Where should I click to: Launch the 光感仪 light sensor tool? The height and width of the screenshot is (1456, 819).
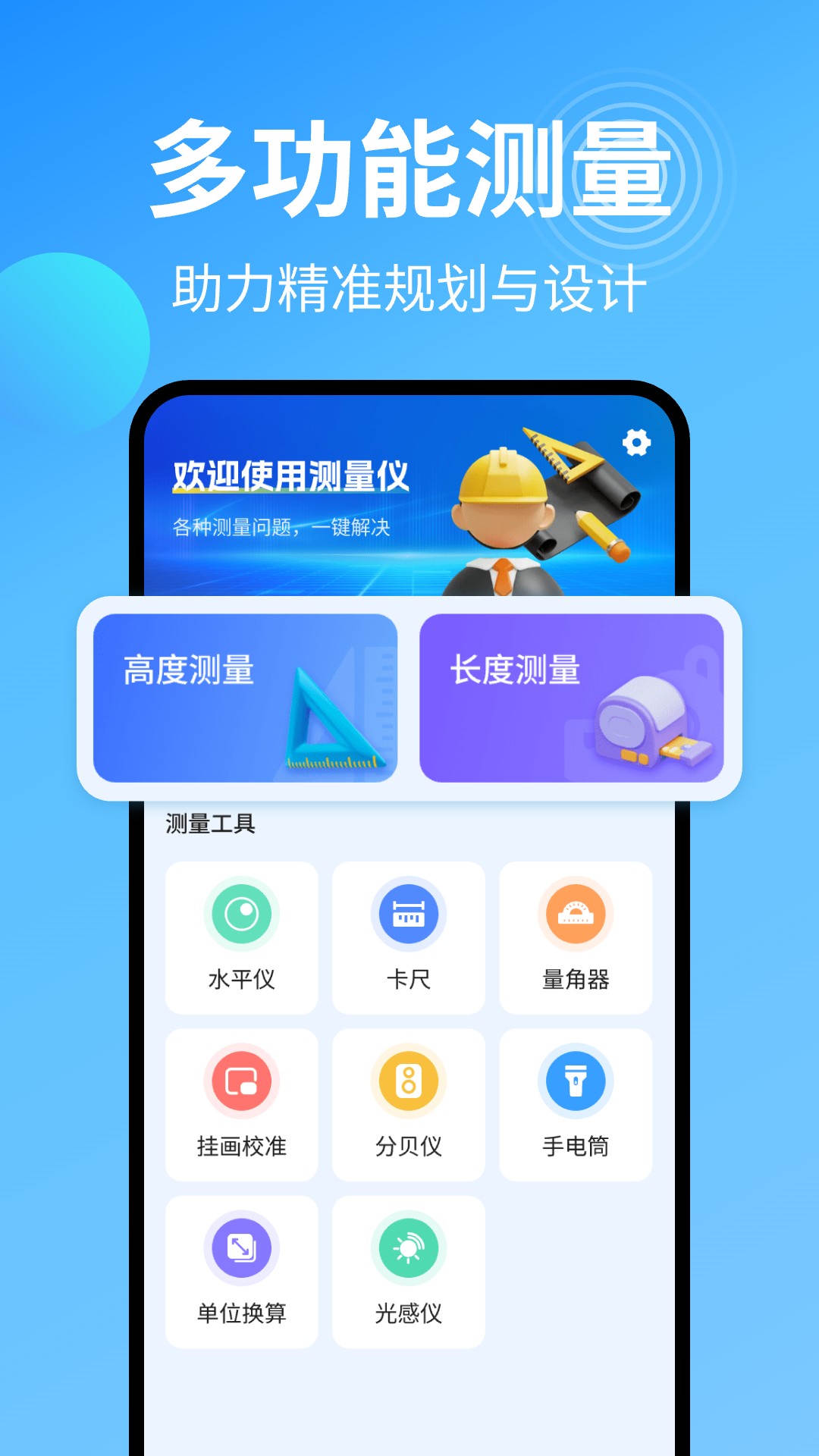pos(409,1271)
